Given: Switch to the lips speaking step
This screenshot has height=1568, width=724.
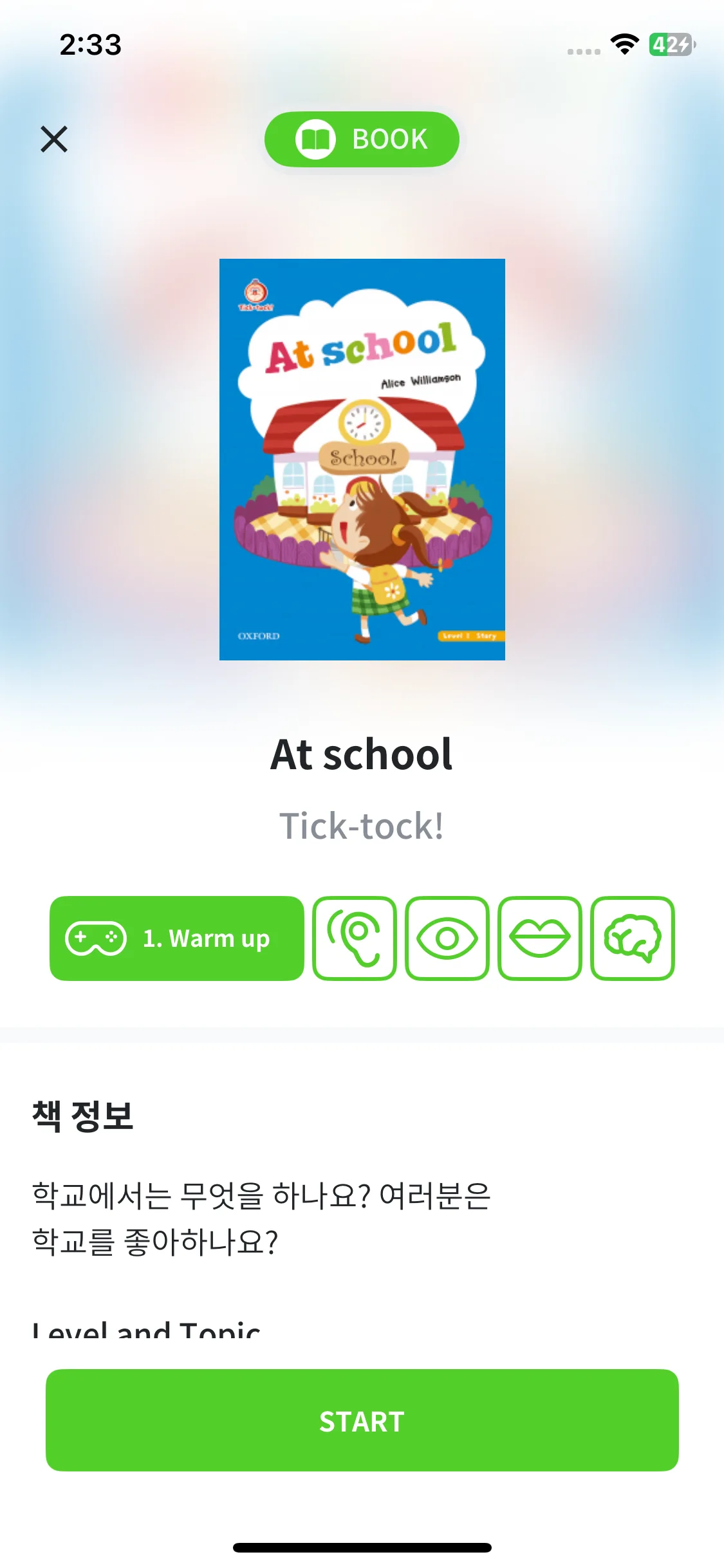Looking at the screenshot, I should coord(540,938).
